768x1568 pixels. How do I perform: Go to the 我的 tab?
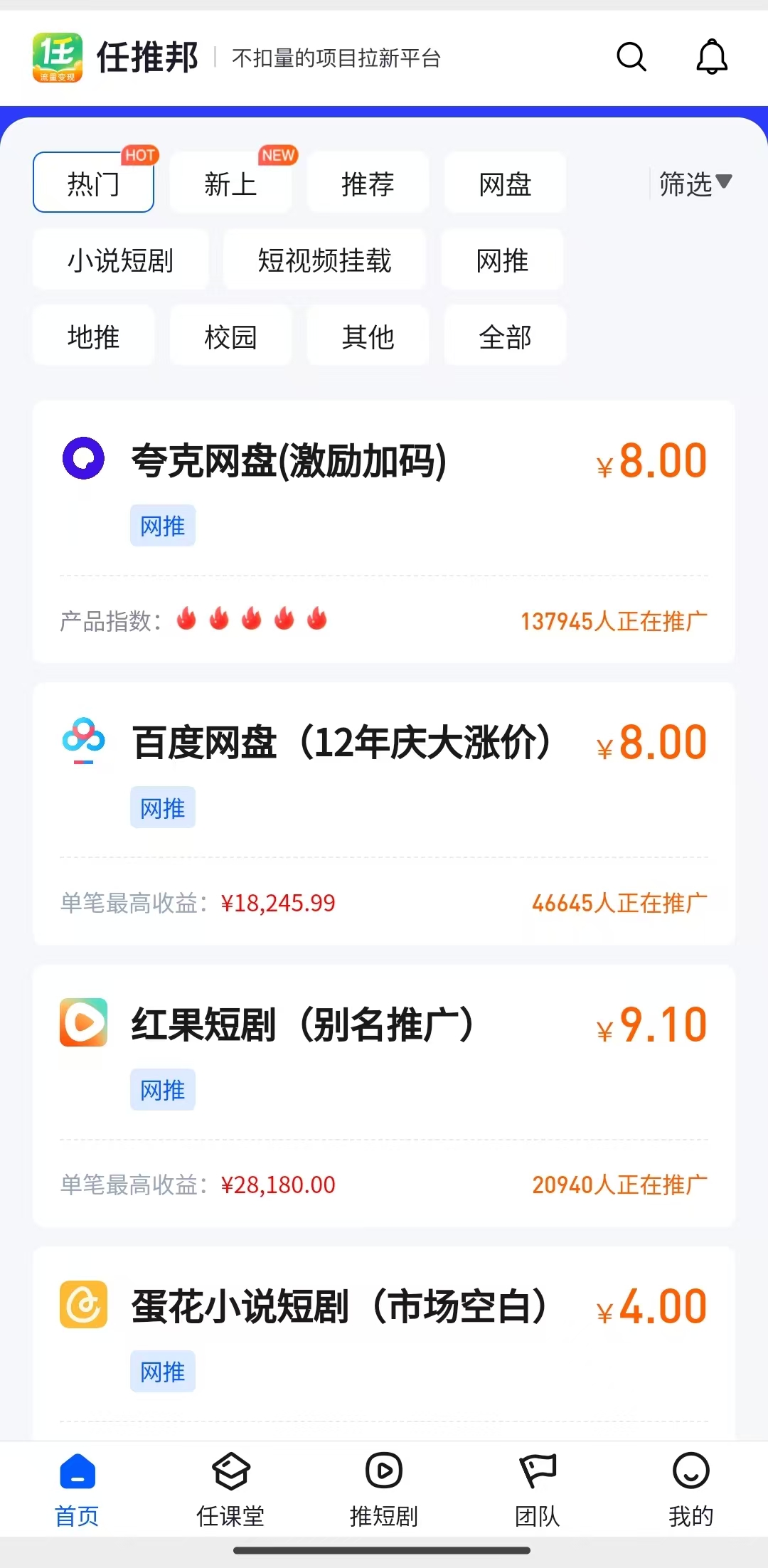(691, 1489)
